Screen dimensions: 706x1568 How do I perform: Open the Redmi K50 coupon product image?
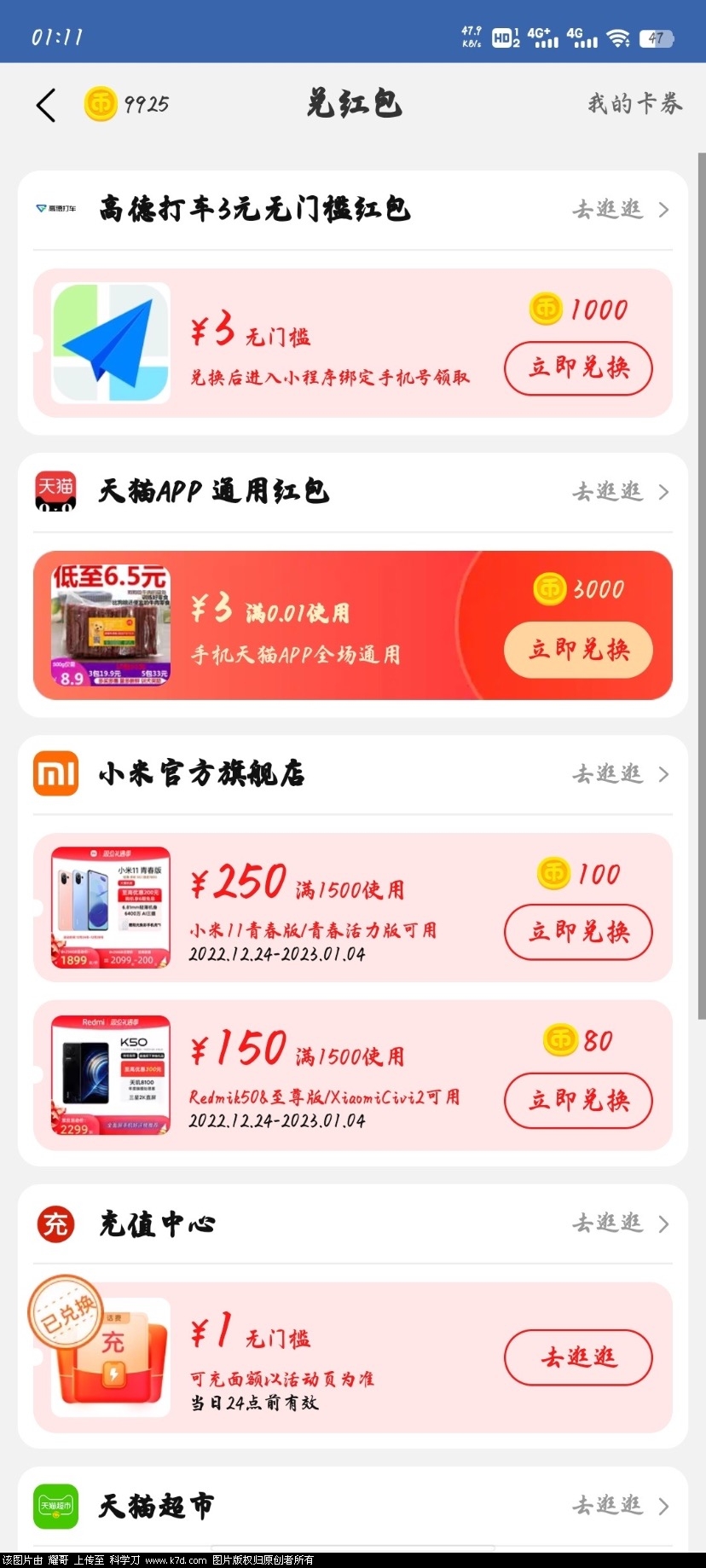[x=111, y=1074]
